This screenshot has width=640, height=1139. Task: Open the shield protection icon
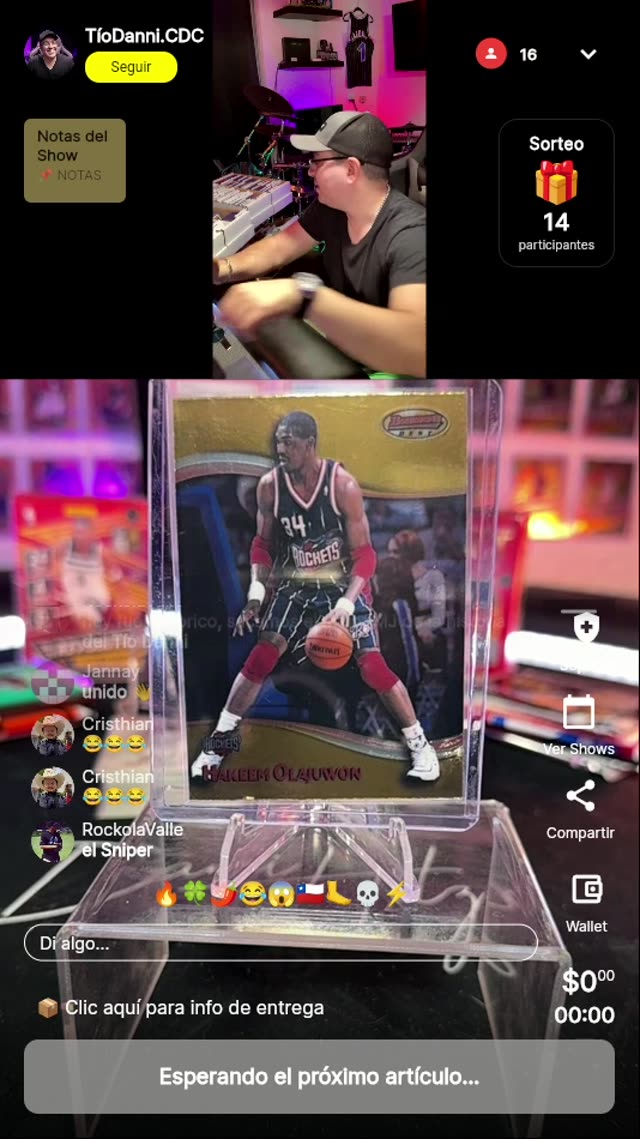(x=586, y=627)
